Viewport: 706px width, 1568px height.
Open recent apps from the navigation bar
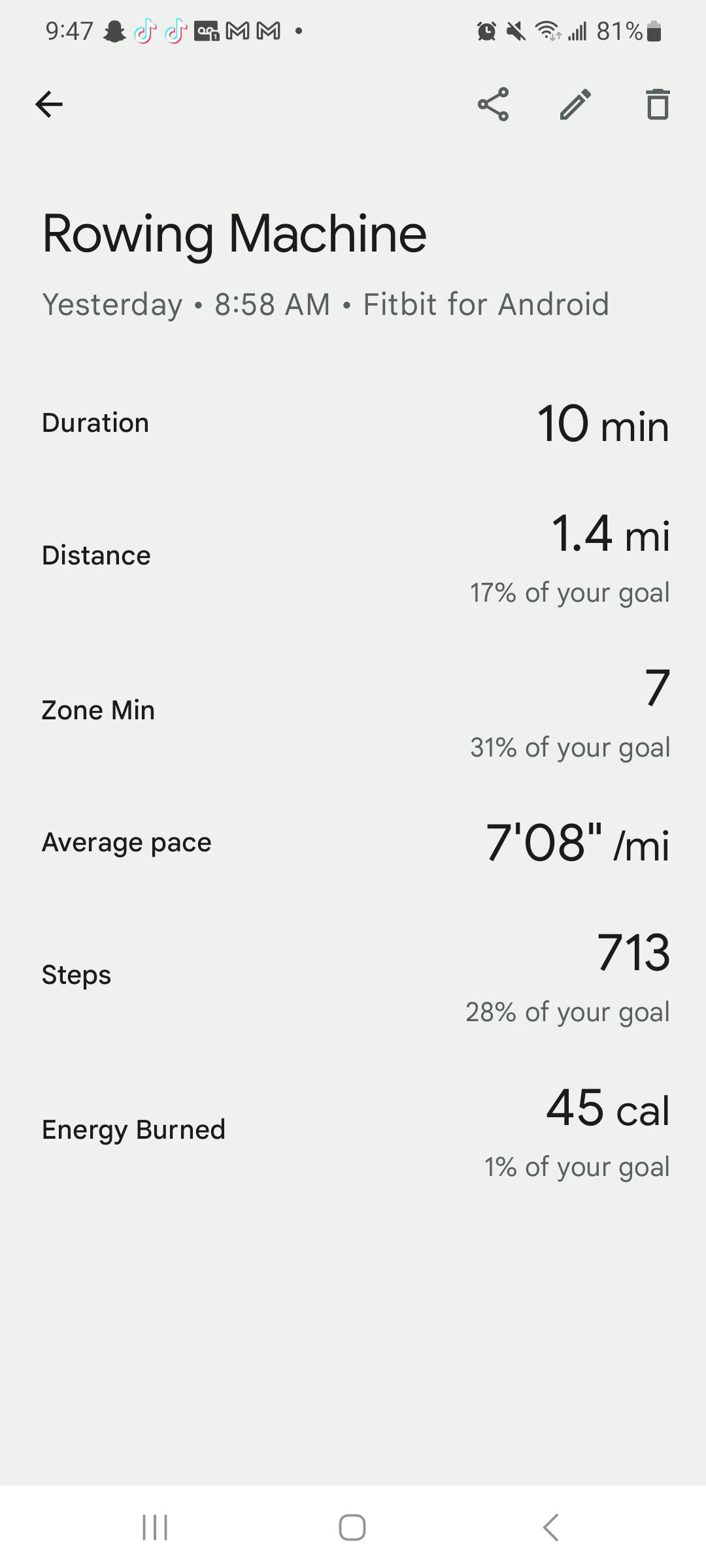click(155, 1527)
